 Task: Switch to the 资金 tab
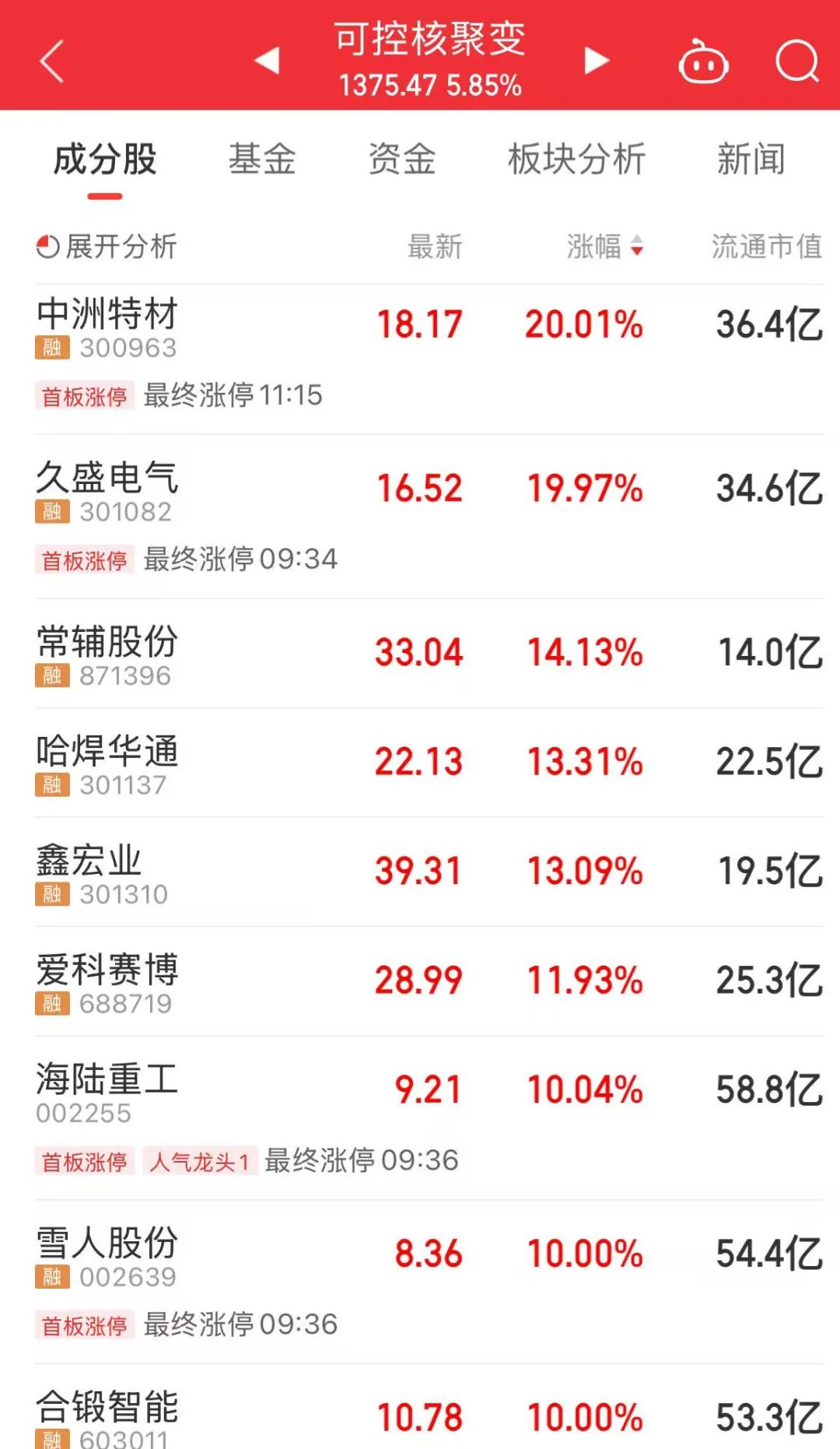coord(402,160)
